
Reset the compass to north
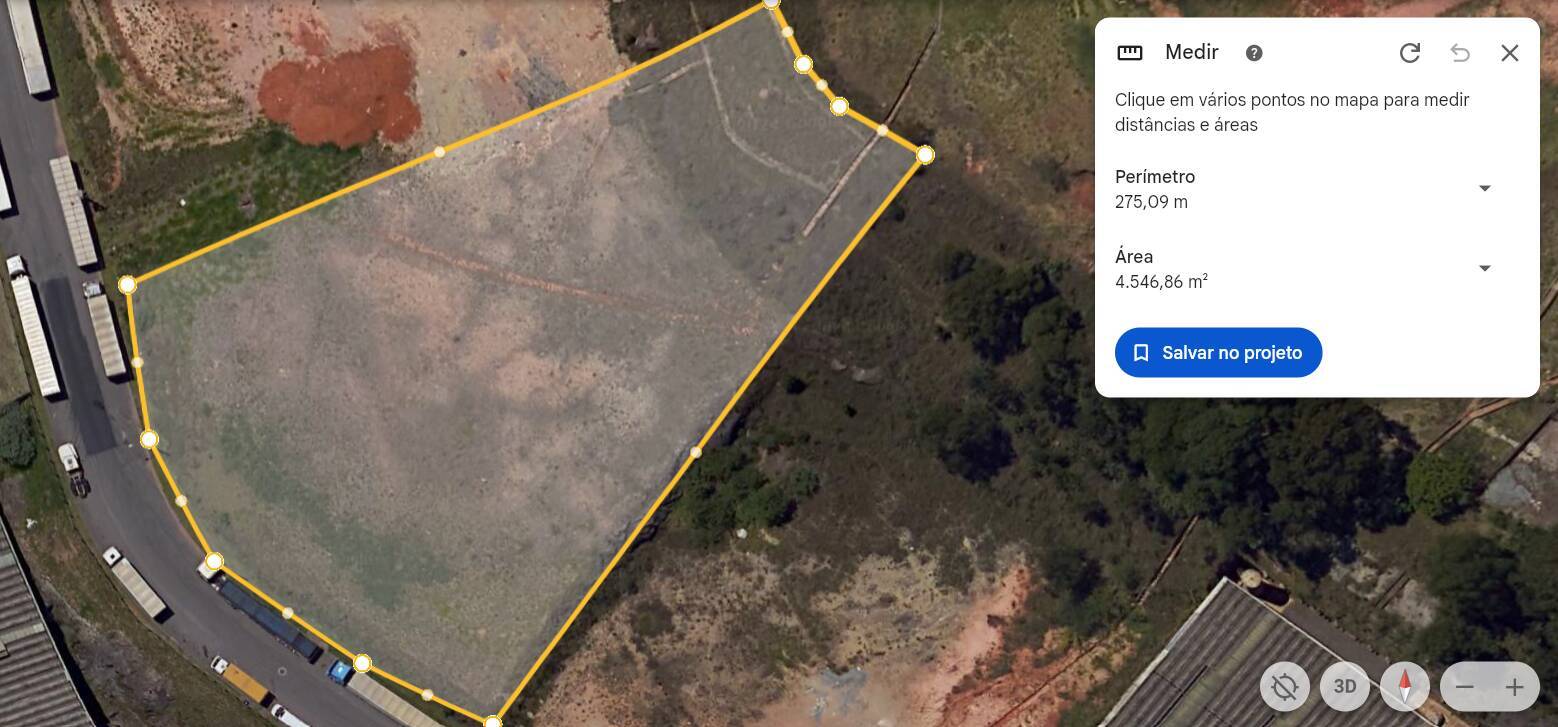point(1404,687)
